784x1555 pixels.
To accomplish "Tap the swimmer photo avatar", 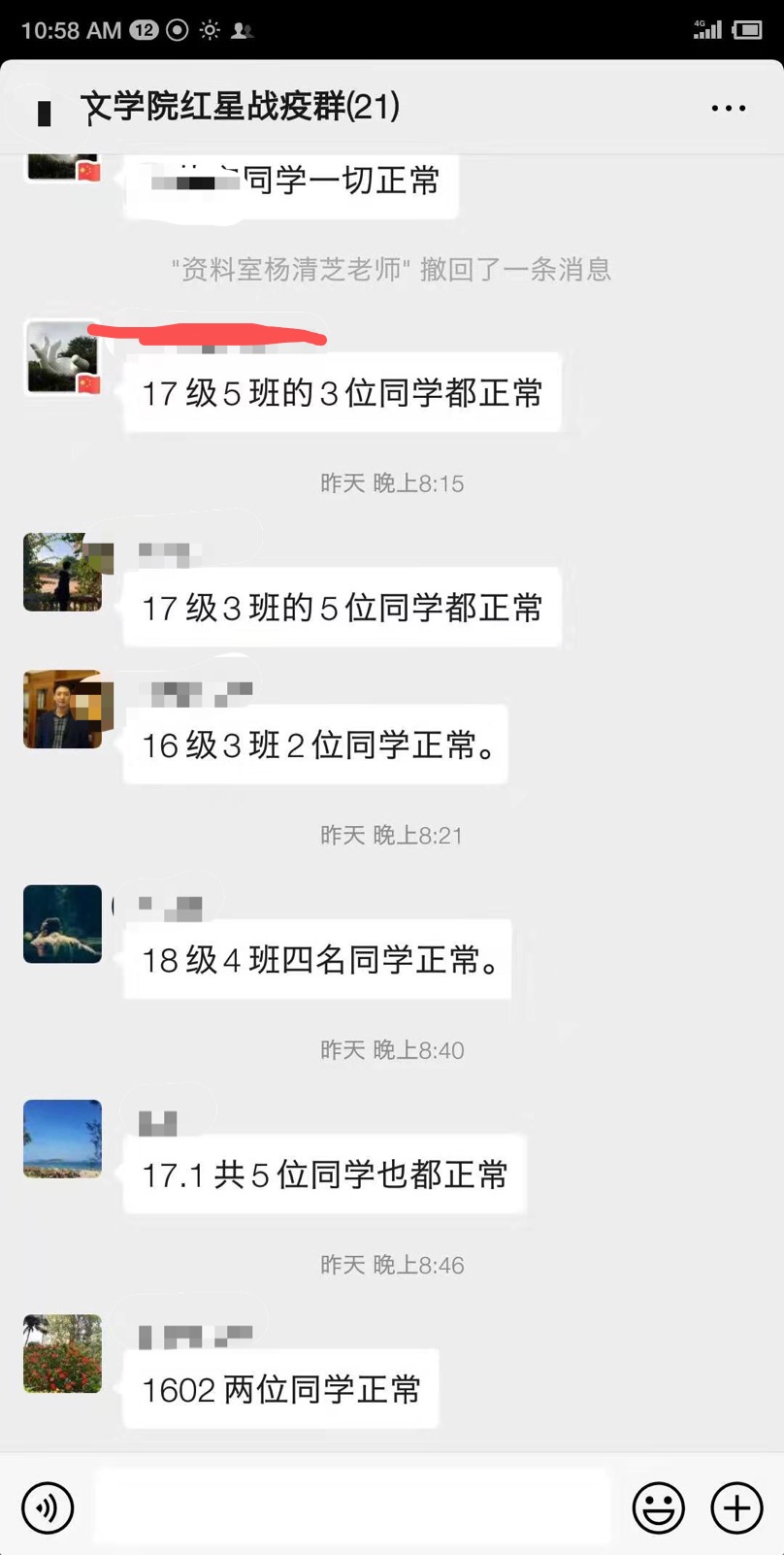I will [x=62, y=924].
